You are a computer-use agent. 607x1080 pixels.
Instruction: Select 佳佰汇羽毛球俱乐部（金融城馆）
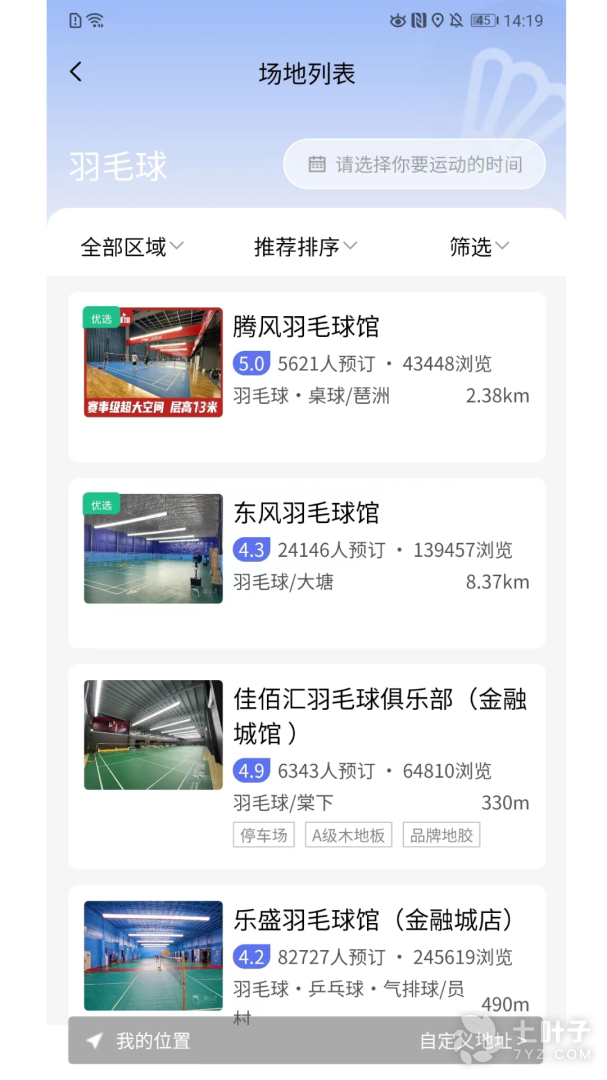(306, 766)
